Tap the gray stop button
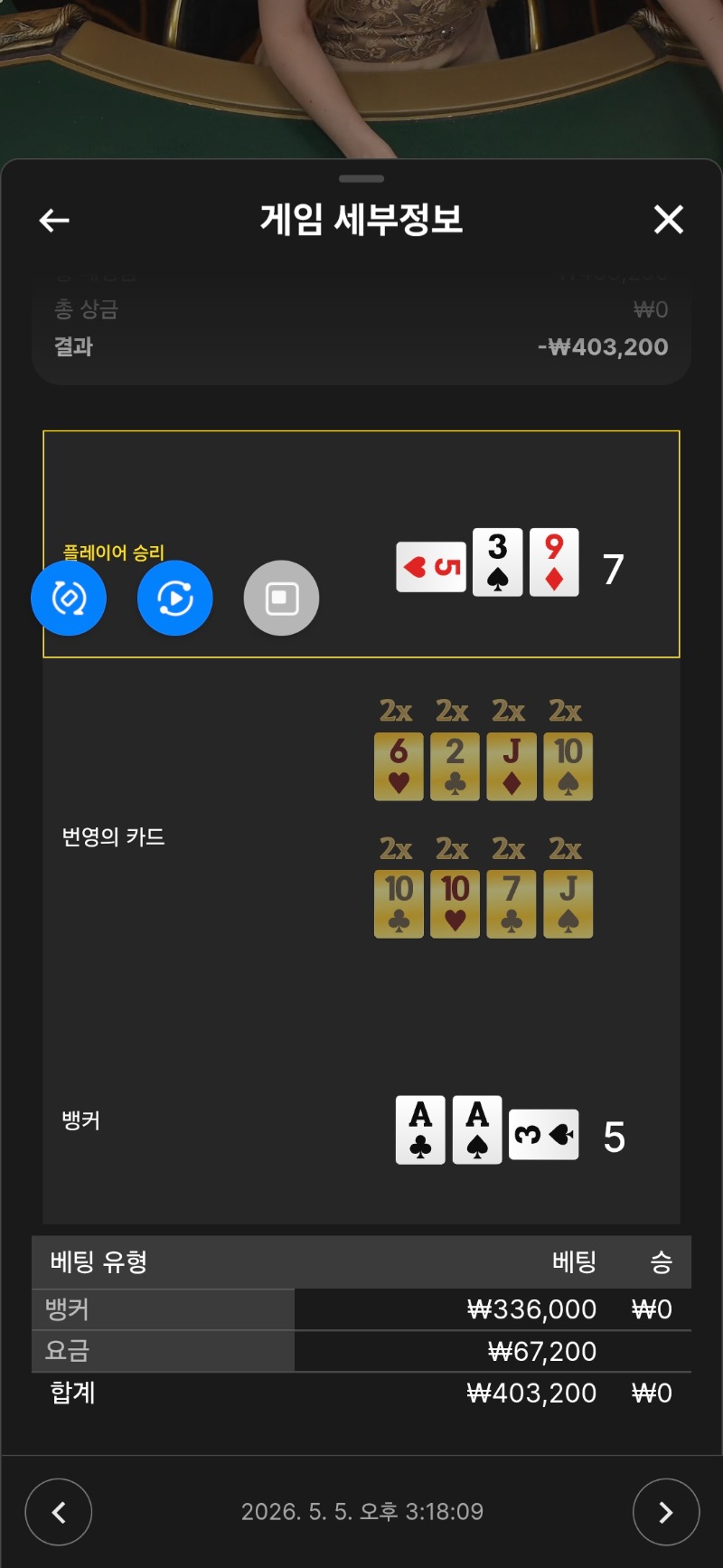This screenshot has height=1568, width=723. tap(281, 598)
